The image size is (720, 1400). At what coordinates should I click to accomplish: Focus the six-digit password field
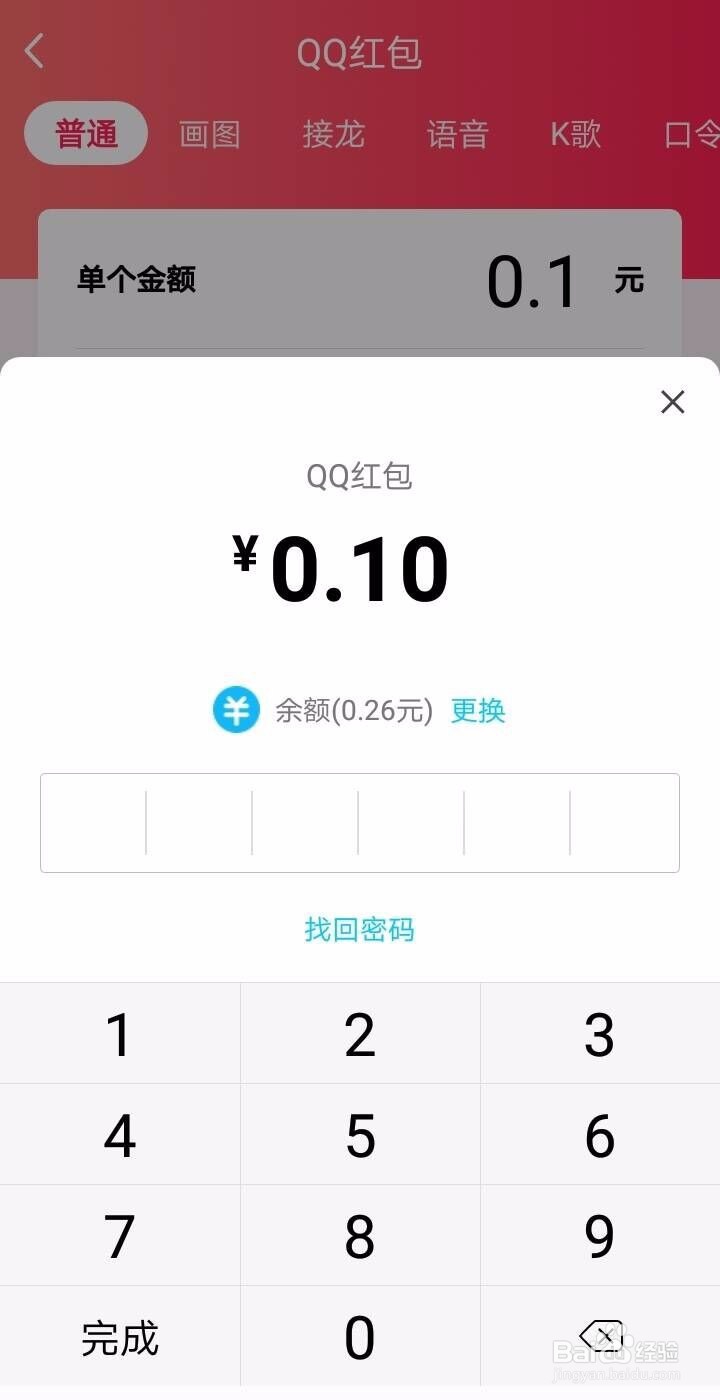coord(360,822)
